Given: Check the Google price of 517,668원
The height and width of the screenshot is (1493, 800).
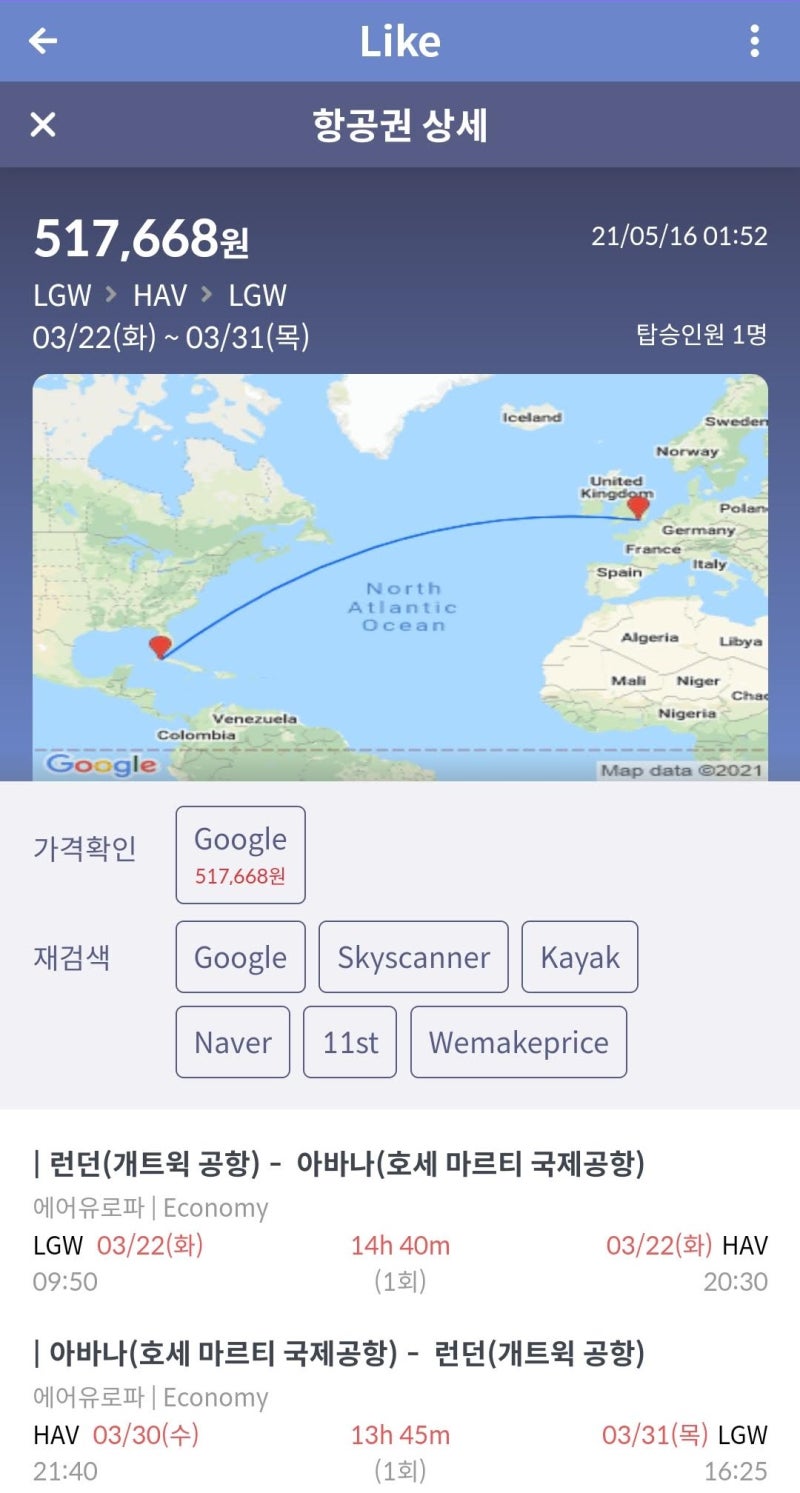Looking at the screenshot, I should point(240,855).
